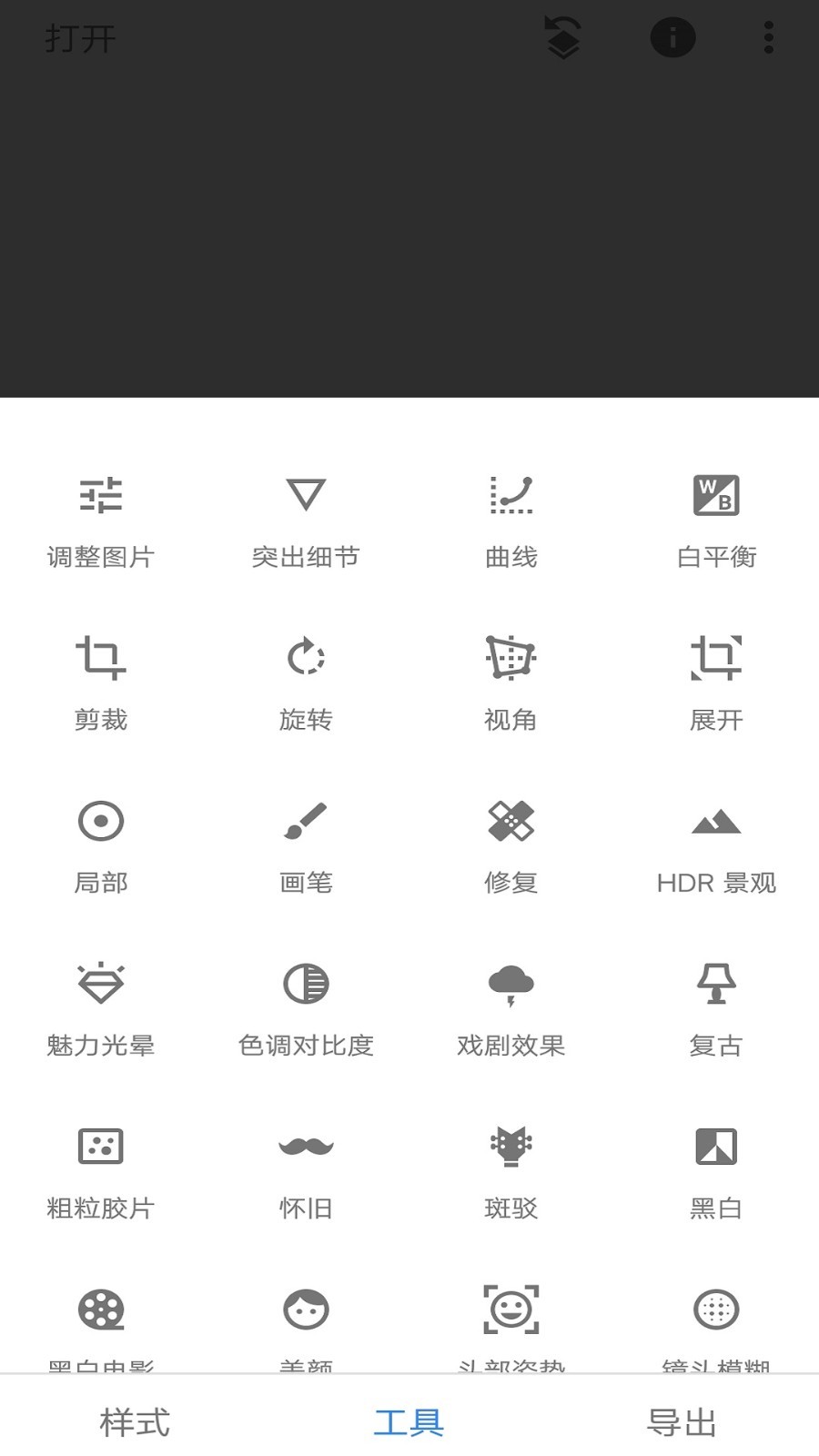
Task: Select the 怀旧 filter
Action: point(306,1169)
